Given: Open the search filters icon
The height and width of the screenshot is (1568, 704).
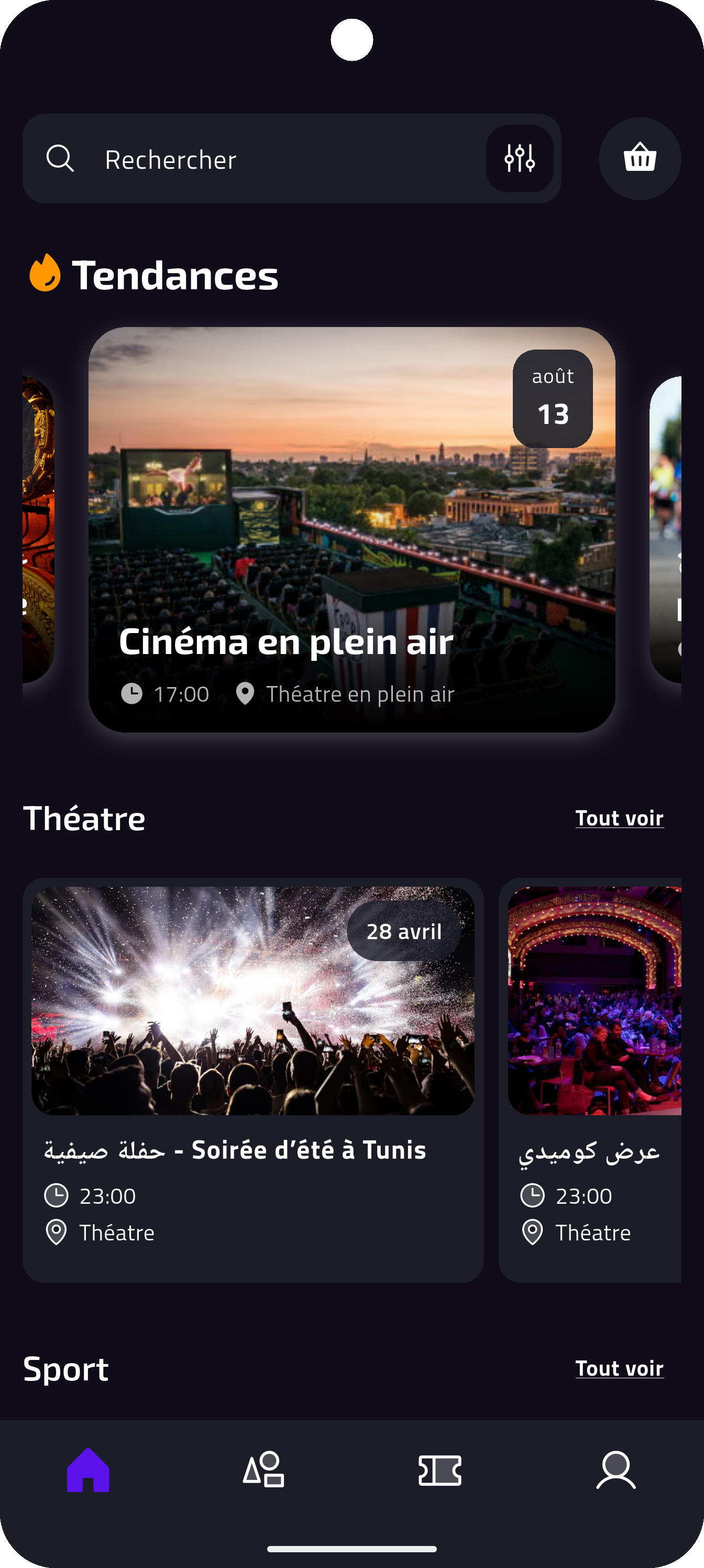Looking at the screenshot, I should coord(520,158).
